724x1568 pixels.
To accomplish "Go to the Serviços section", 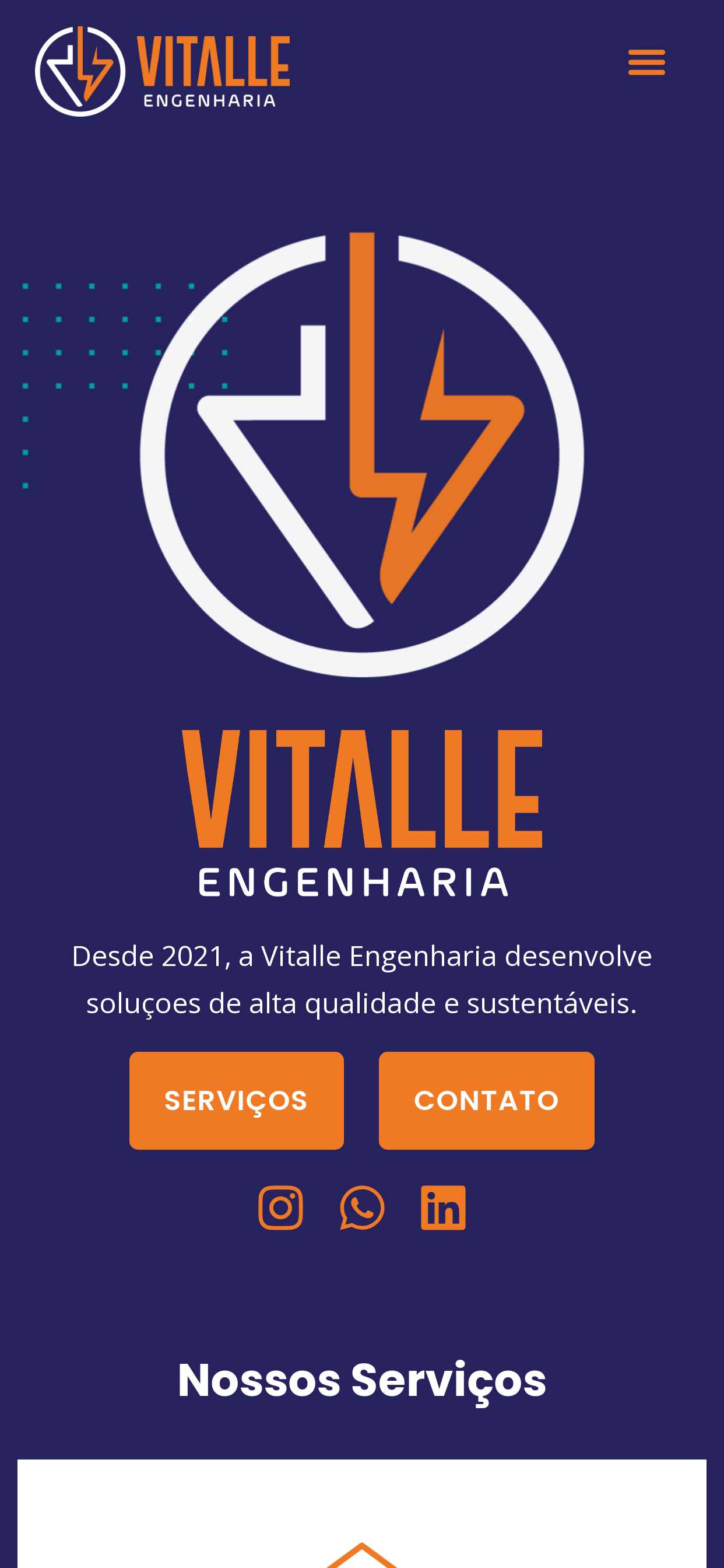I will (x=236, y=1101).
